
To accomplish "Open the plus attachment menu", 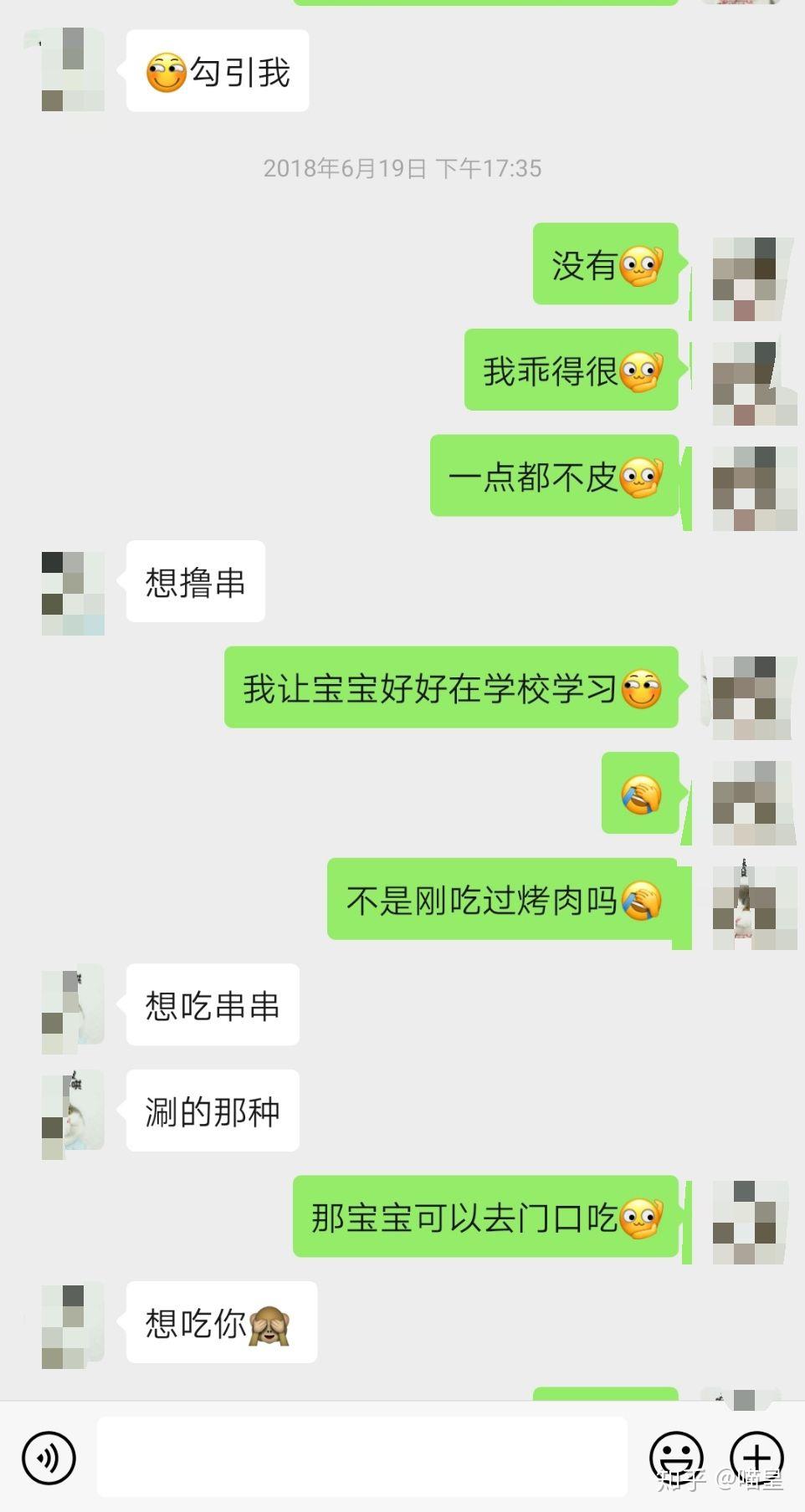I will tap(756, 1457).
